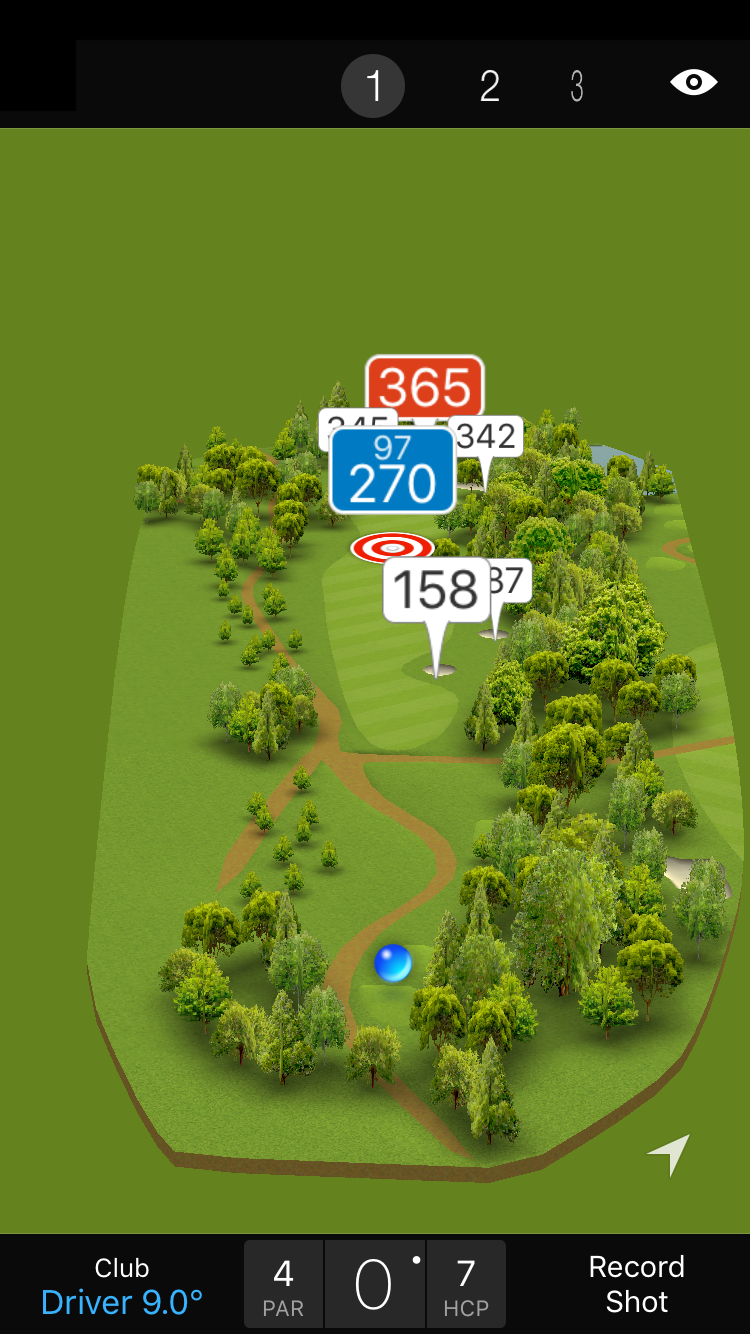Change club from Driver 9.0°

click(x=122, y=1285)
